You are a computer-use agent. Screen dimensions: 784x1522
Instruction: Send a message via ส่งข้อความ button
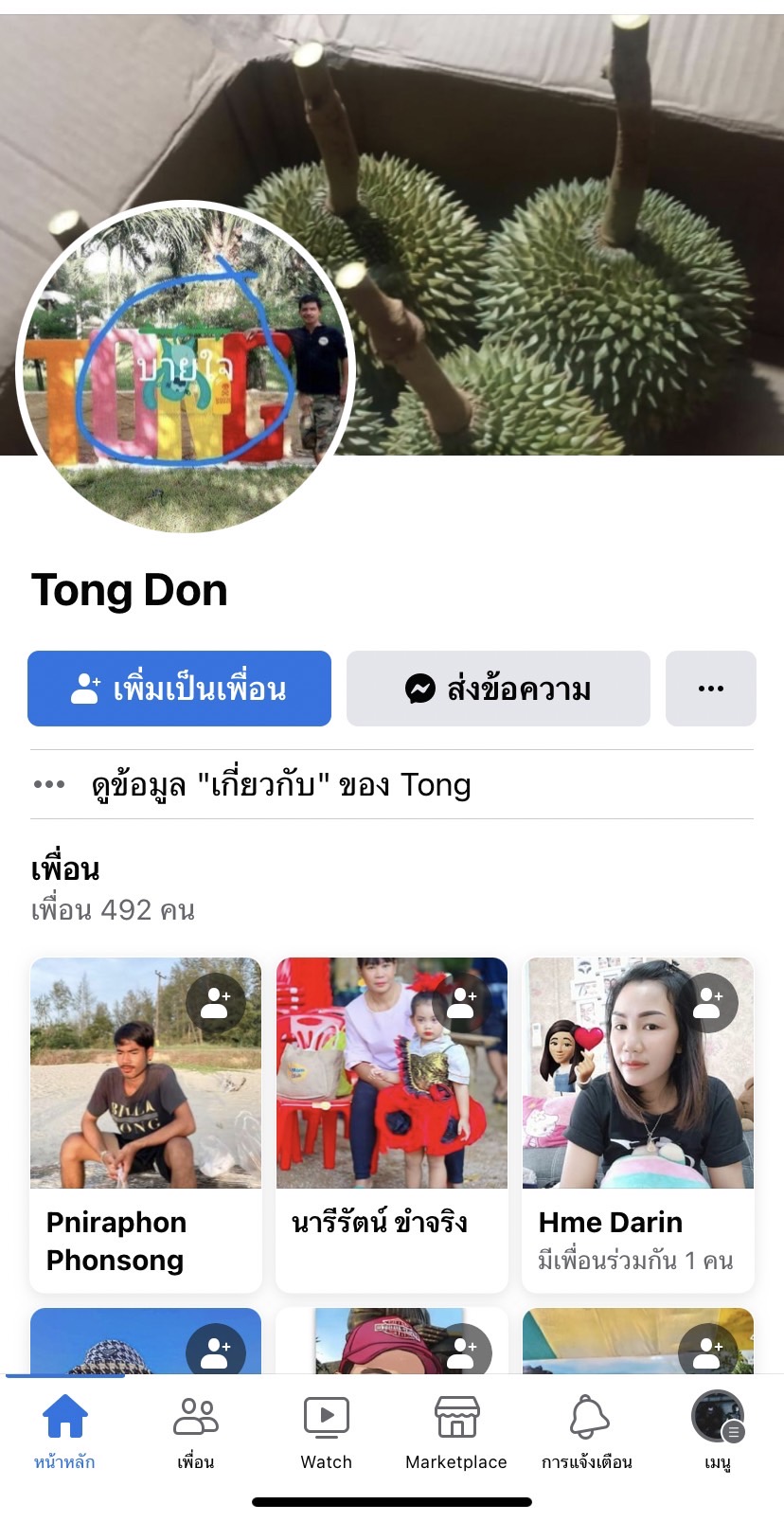point(498,689)
